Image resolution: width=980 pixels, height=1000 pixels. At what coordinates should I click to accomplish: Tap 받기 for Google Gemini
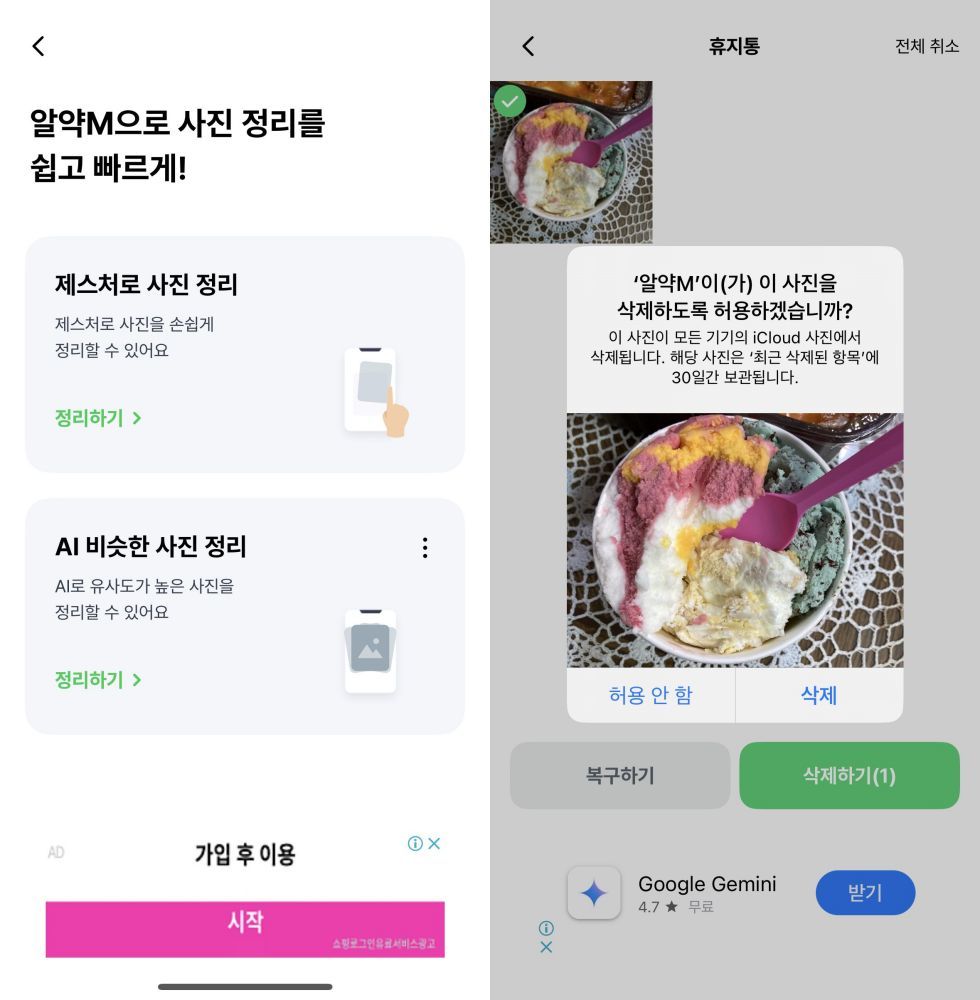pos(865,893)
